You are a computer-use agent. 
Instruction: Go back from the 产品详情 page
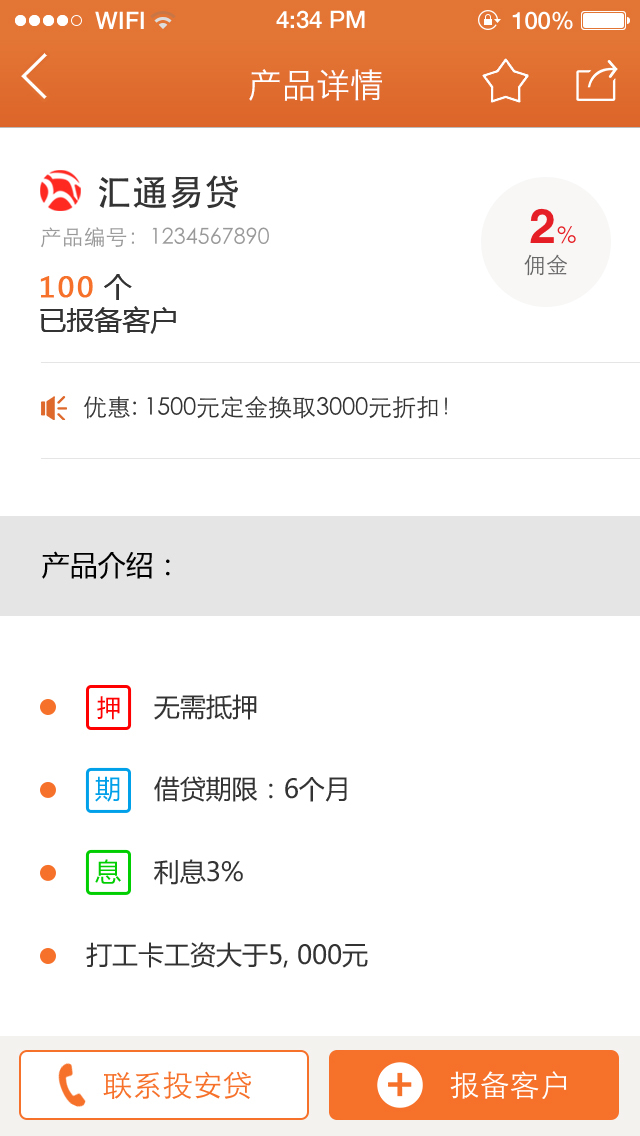[x=34, y=76]
